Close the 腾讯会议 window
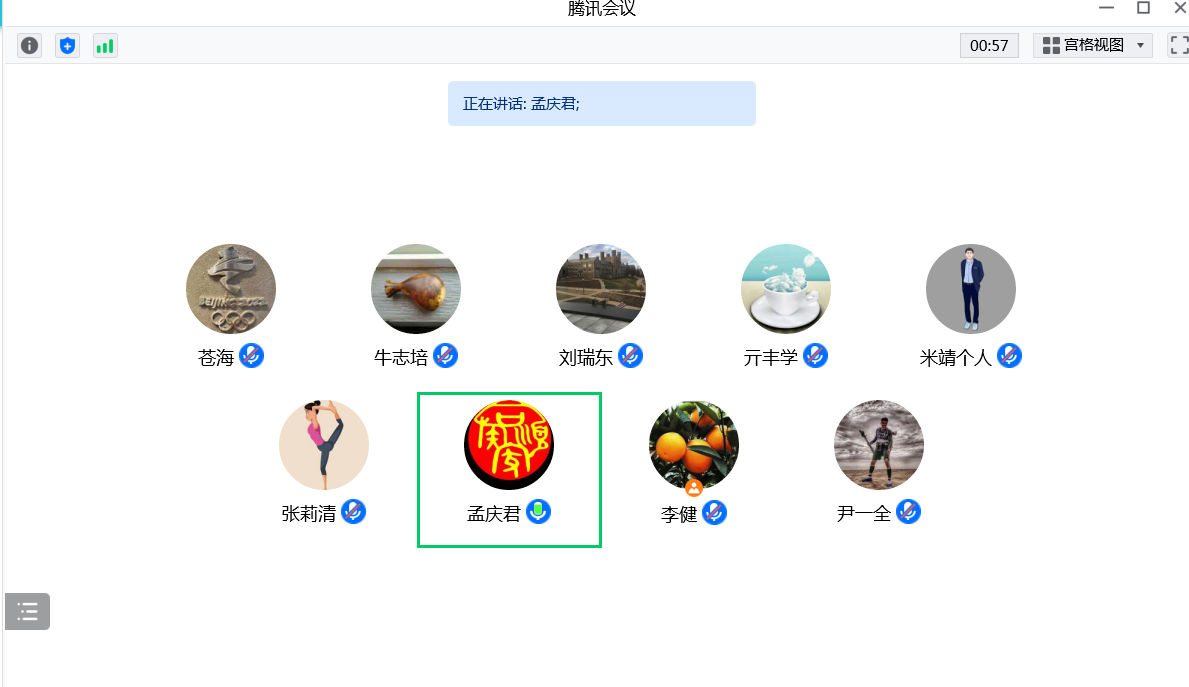 click(x=1179, y=8)
